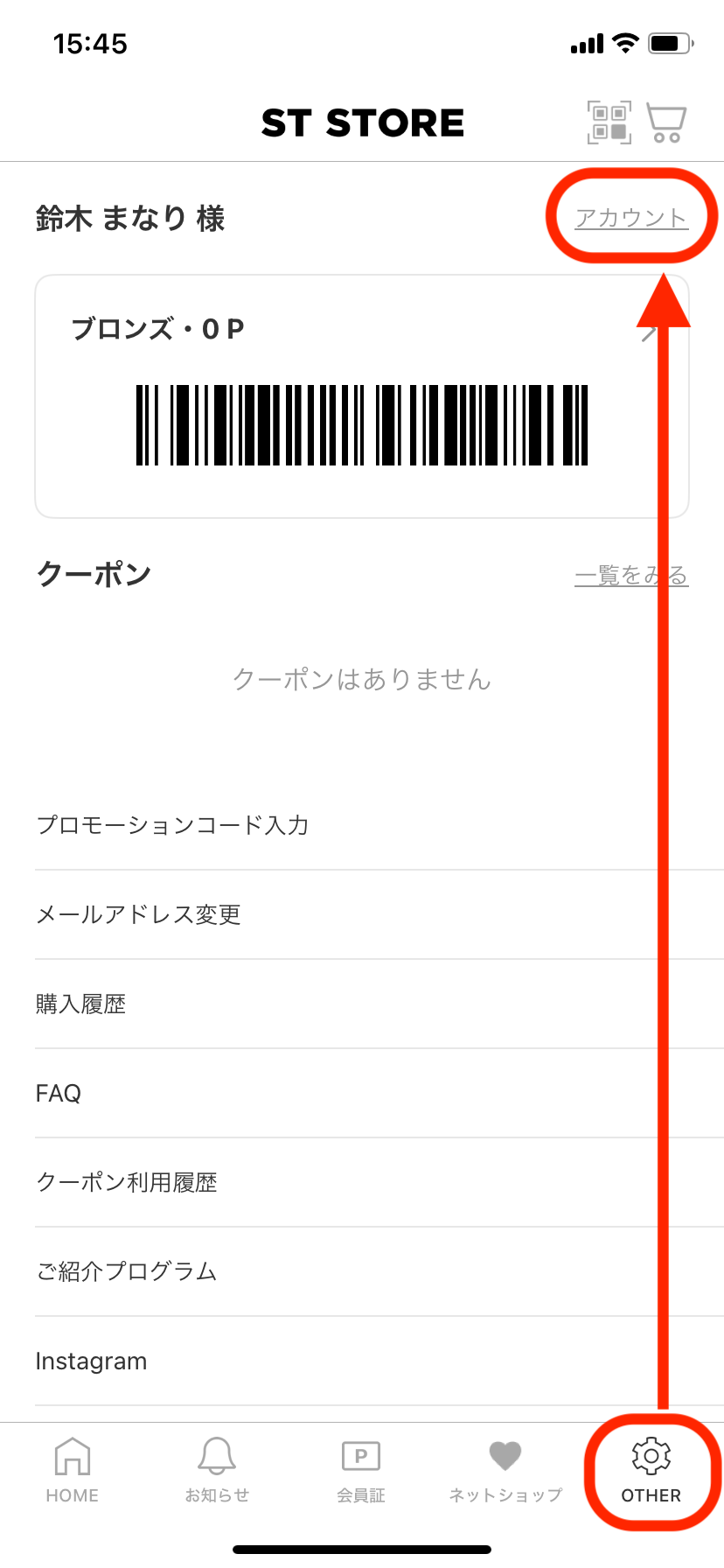Switch to the ネットショップ tab
Viewport: 724px width, 1568px height.
[x=505, y=1470]
